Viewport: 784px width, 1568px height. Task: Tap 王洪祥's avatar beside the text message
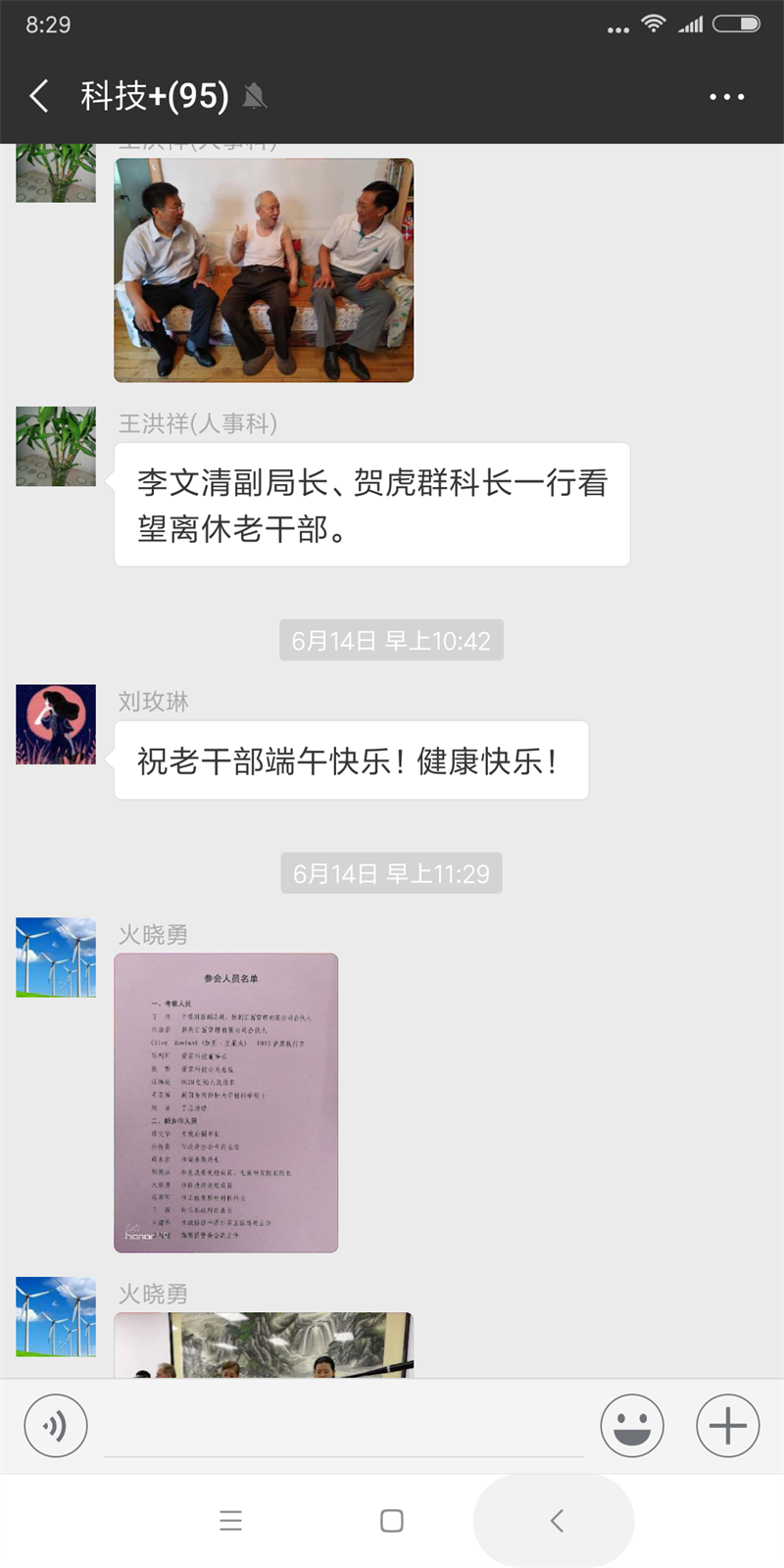click(x=56, y=447)
